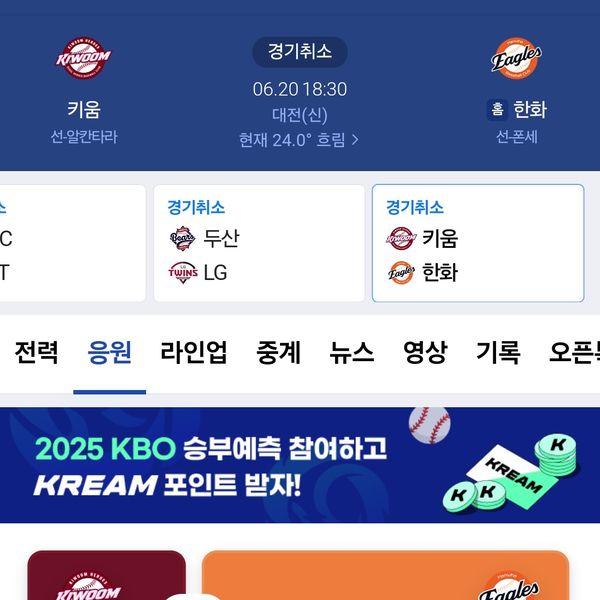Select the 키움 vs 한화 game card

(477, 243)
